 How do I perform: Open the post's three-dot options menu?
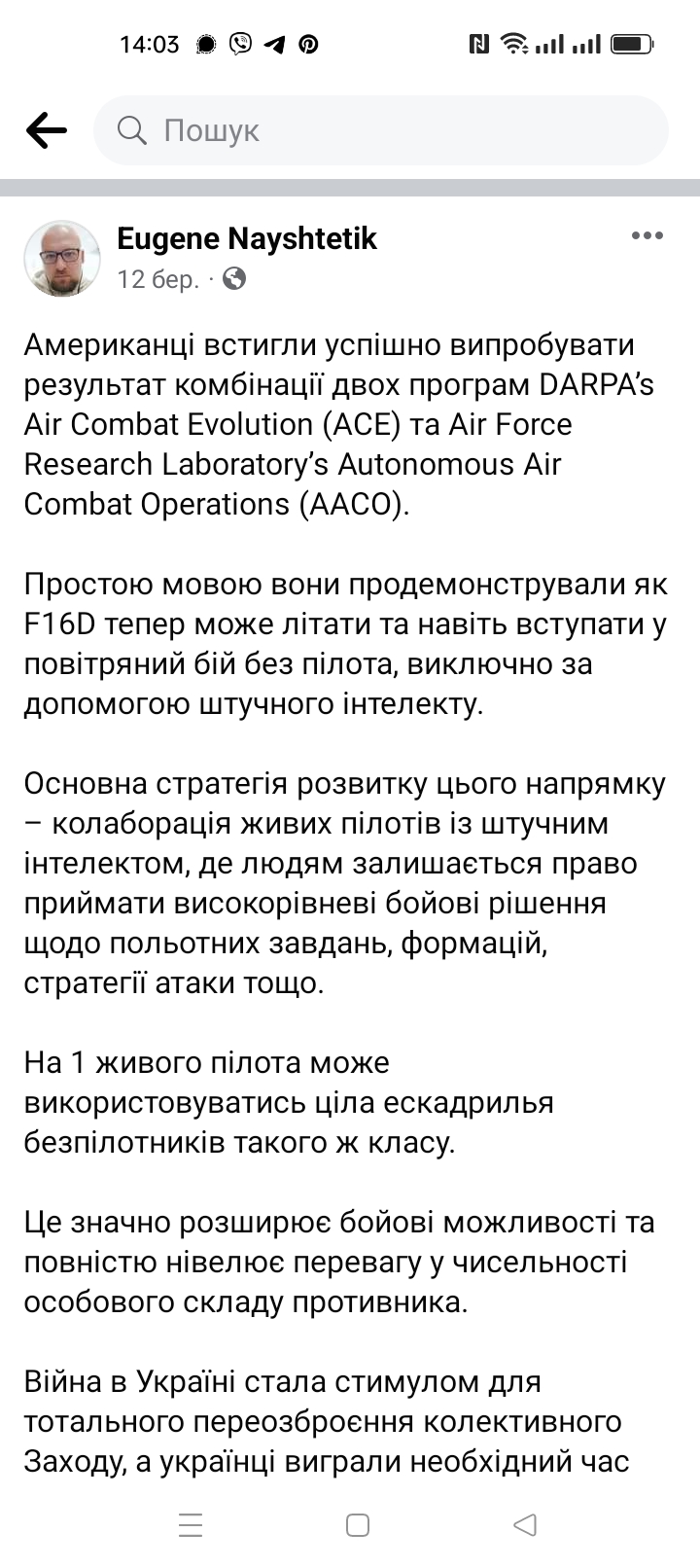pos(647,236)
